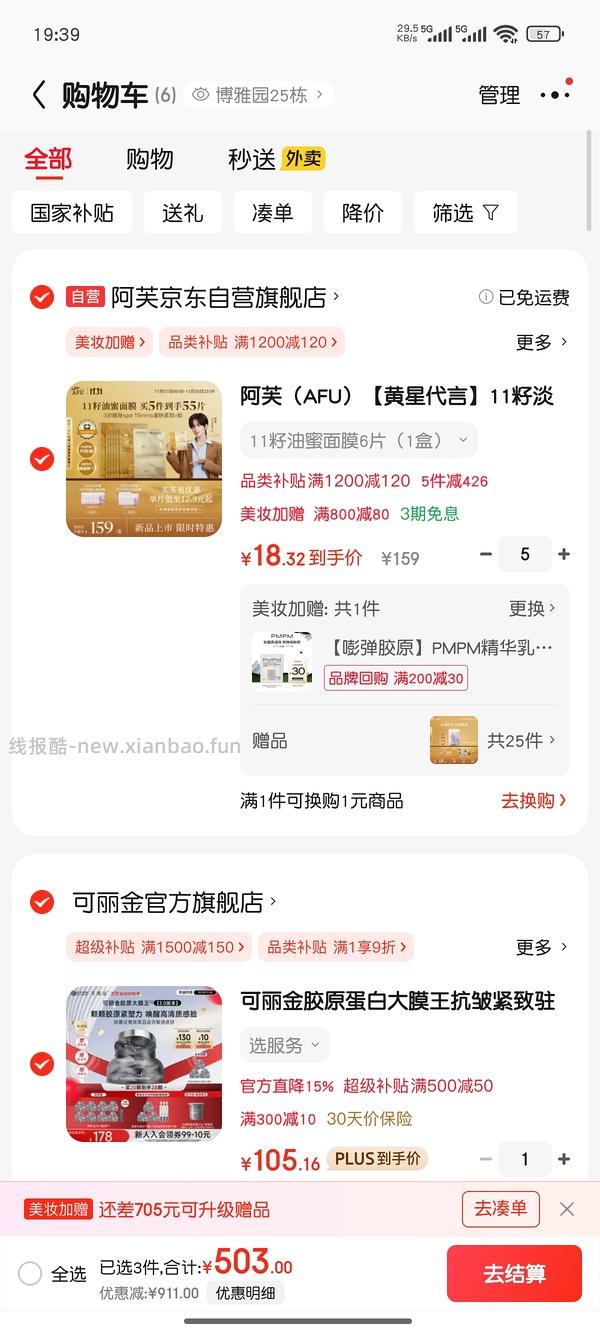Switch to the 秒送 tab
Image resolution: width=600 pixels, height=1335 pixels.
coord(252,159)
